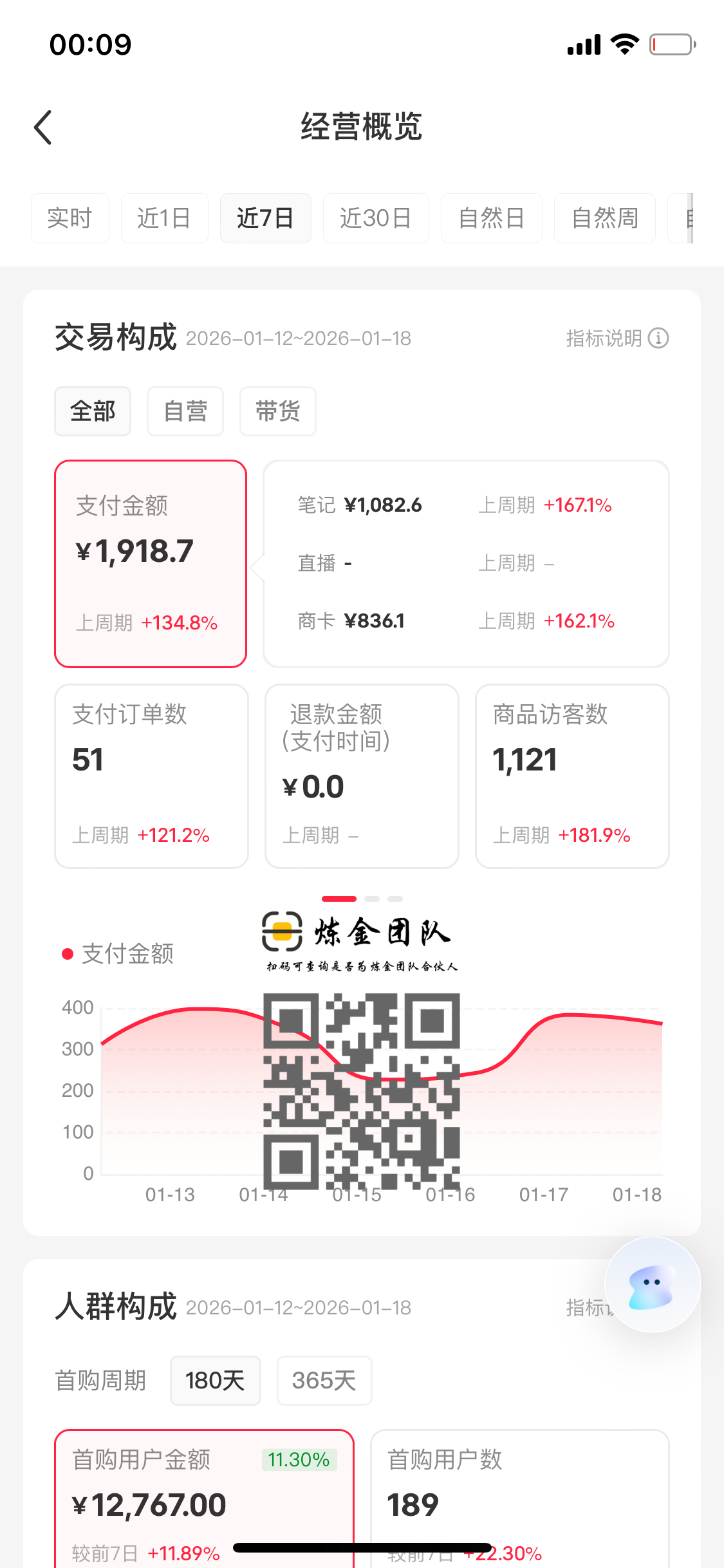The image size is (724, 1568).
Task: Open the 近30日 time range
Action: coord(376,218)
